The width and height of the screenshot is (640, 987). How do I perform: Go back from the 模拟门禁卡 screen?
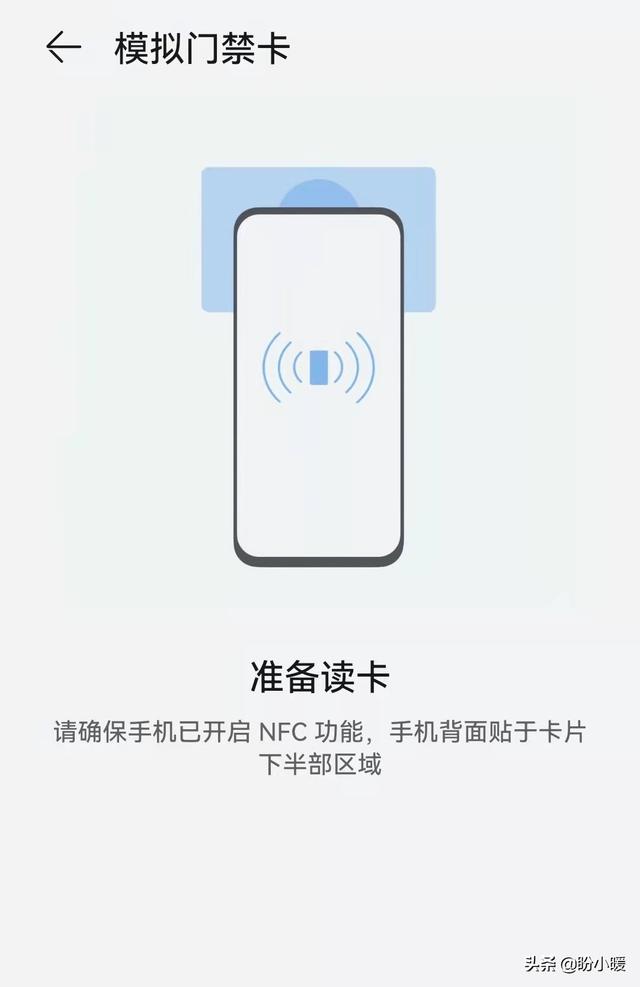click(63, 47)
